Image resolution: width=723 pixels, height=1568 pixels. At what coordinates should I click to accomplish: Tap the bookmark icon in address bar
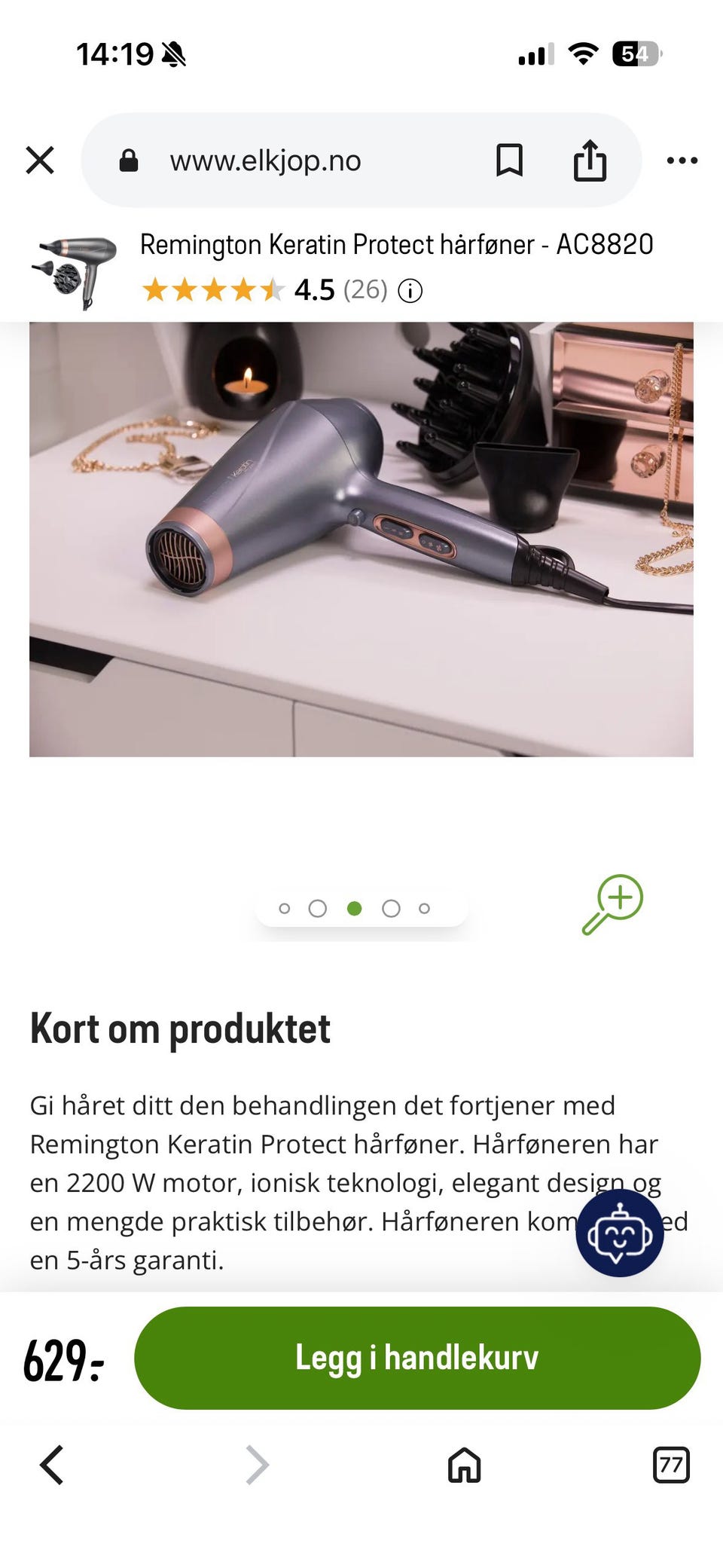[509, 160]
